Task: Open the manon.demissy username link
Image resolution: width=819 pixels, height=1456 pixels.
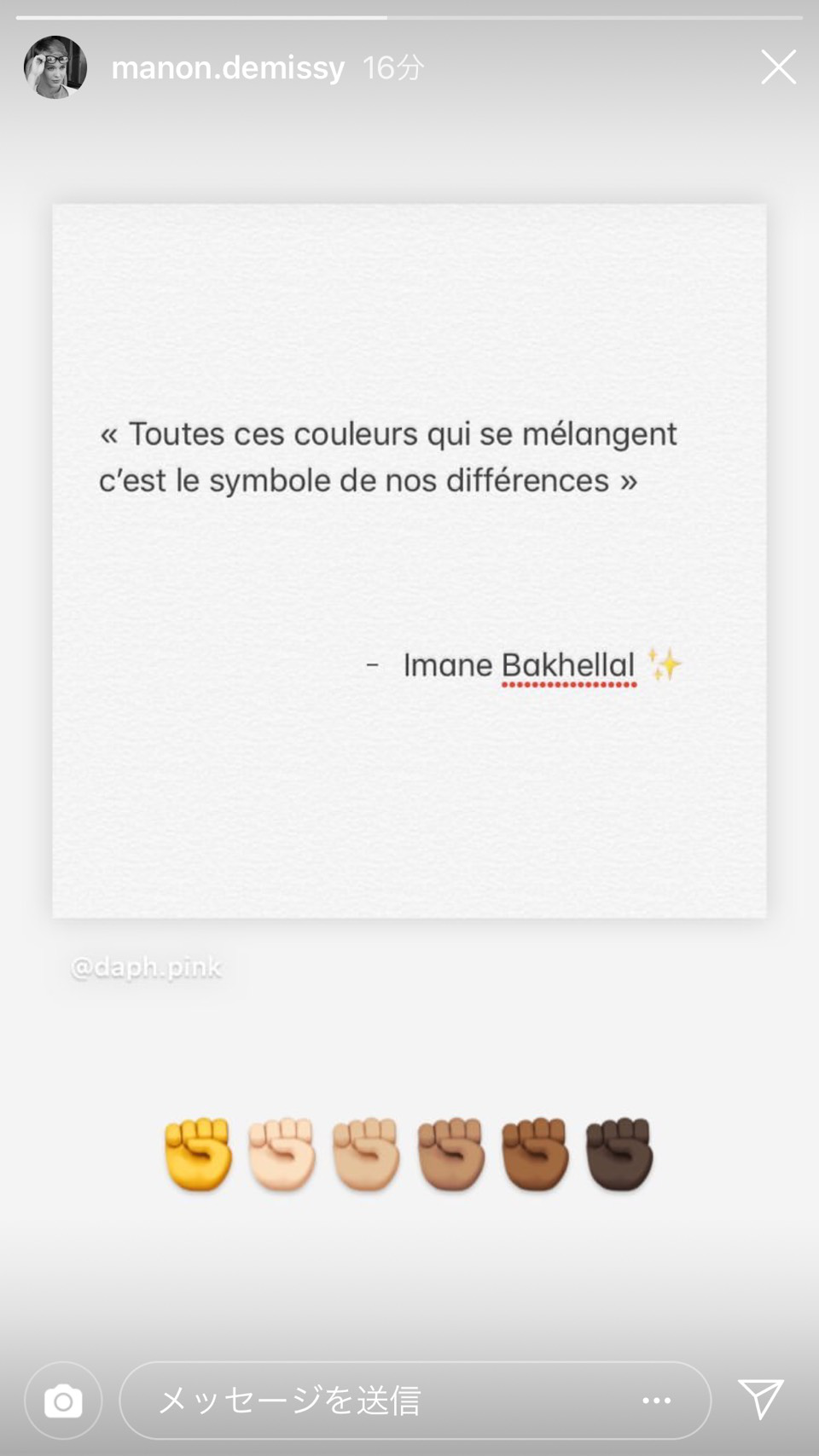Action: point(228,68)
